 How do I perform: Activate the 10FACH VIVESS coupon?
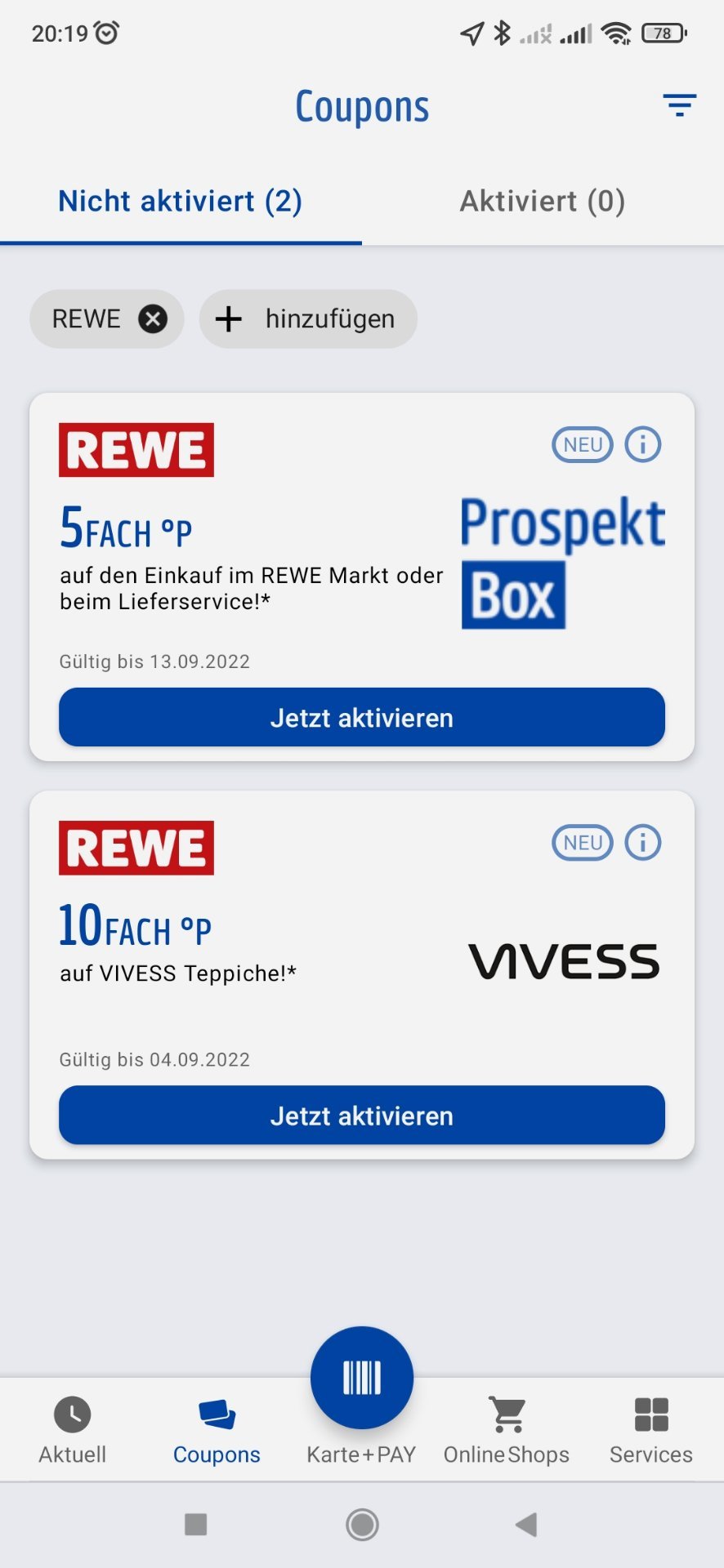(x=362, y=1115)
